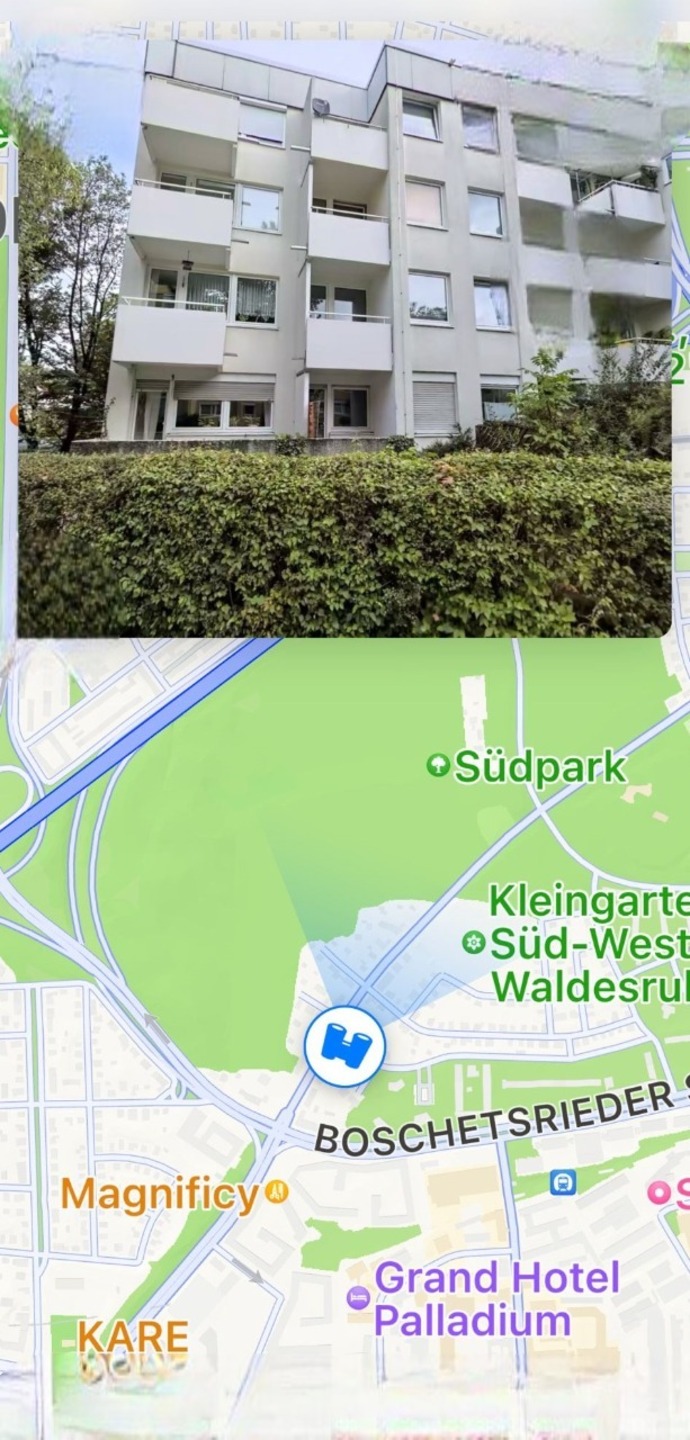Viewport: 690px width, 1440px height.
Task: Open the Südpark place marker
Action: pos(438,766)
